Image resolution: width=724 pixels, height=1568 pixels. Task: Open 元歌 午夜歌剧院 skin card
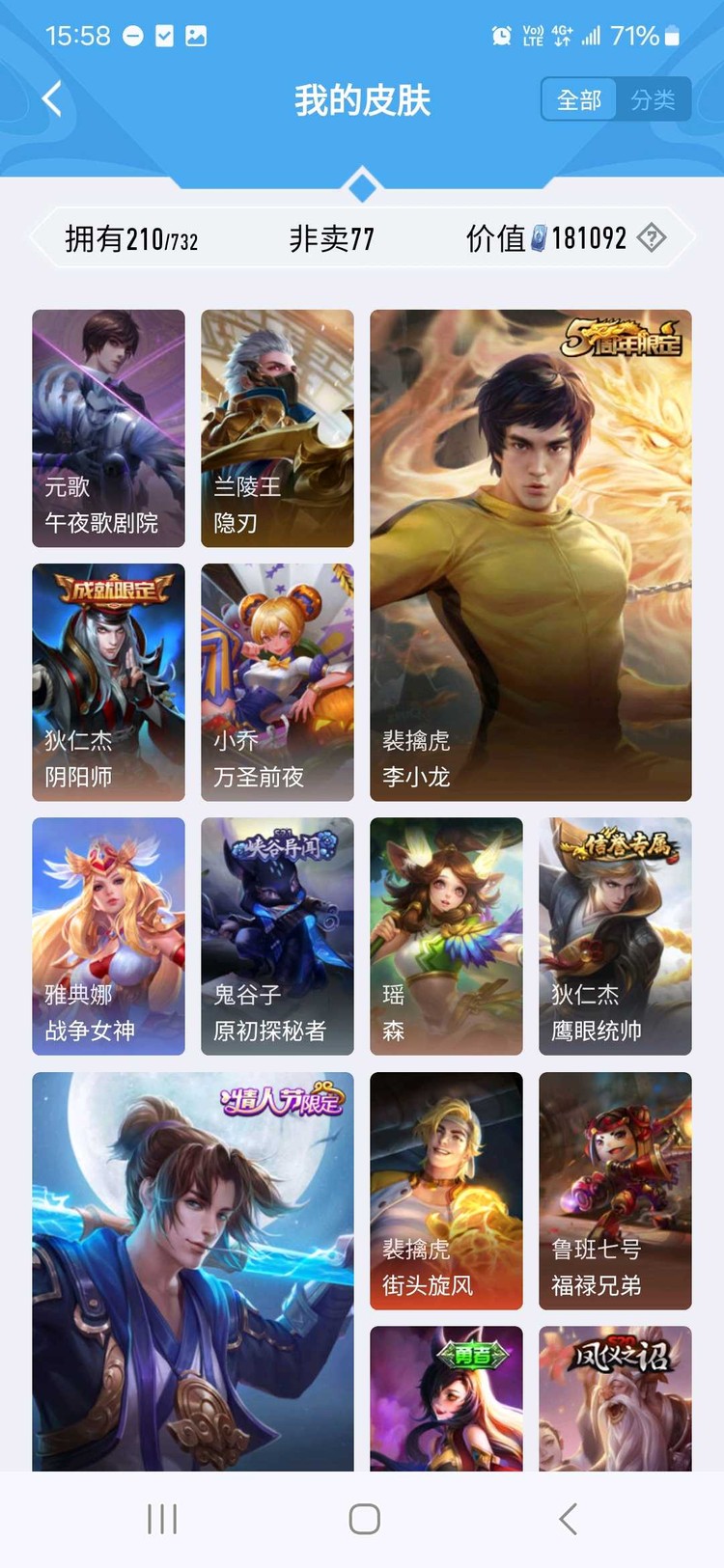pos(108,427)
